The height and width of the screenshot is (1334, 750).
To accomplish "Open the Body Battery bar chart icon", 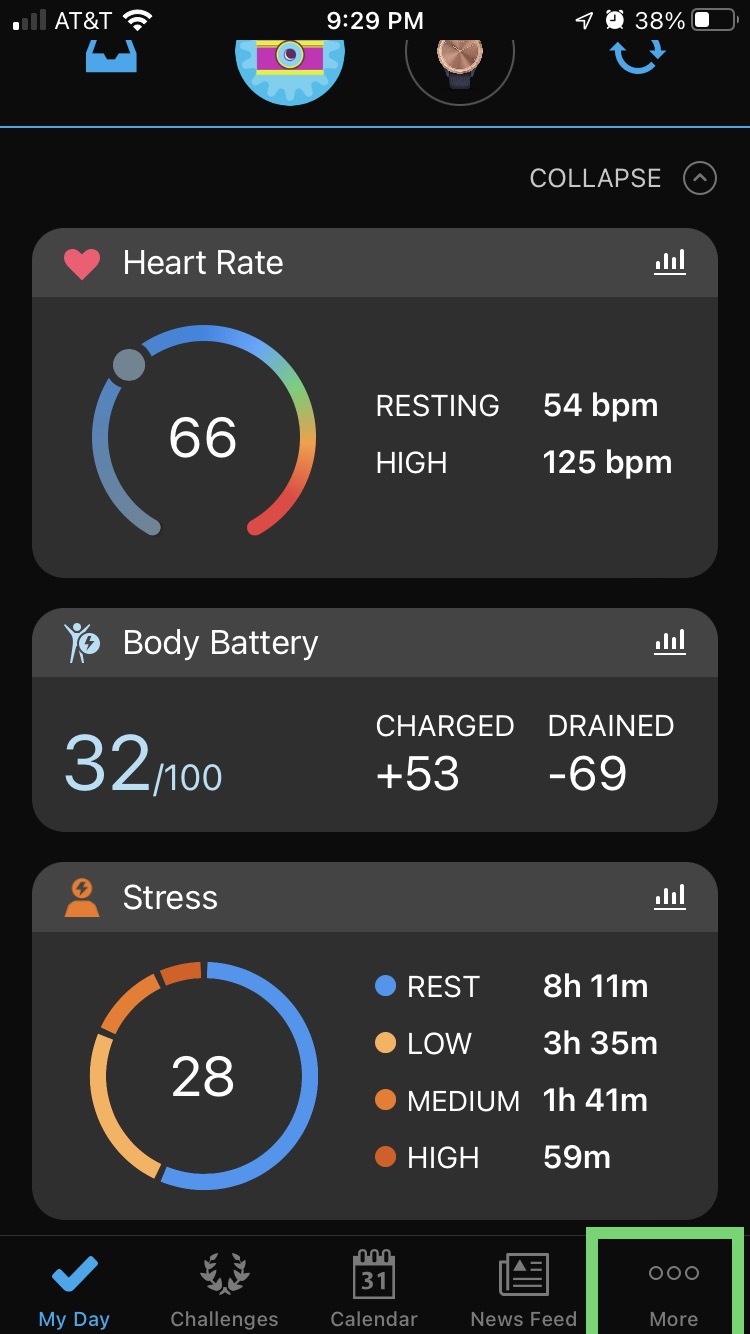I will click(x=670, y=642).
